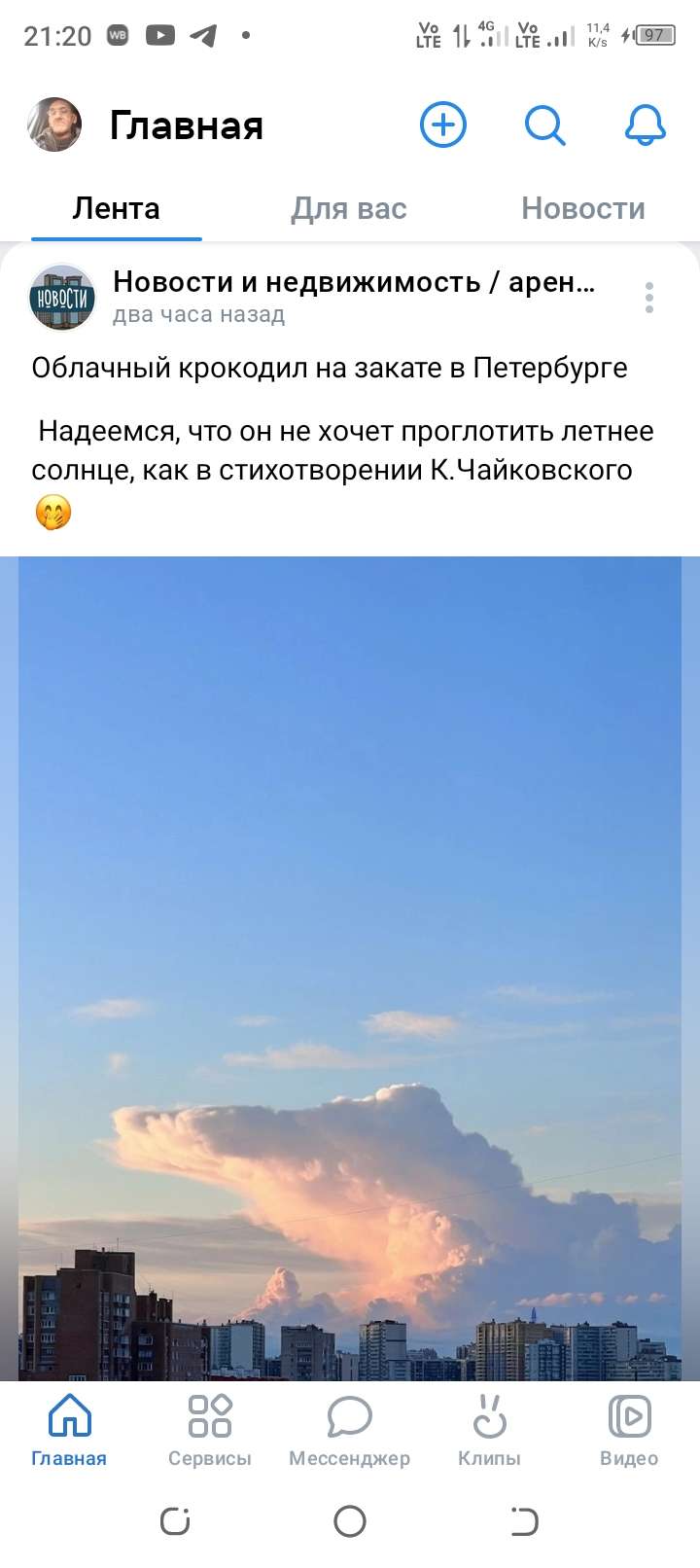Switch to the Новости tab
Screen dimensions: 700x1568
coord(583,208)
